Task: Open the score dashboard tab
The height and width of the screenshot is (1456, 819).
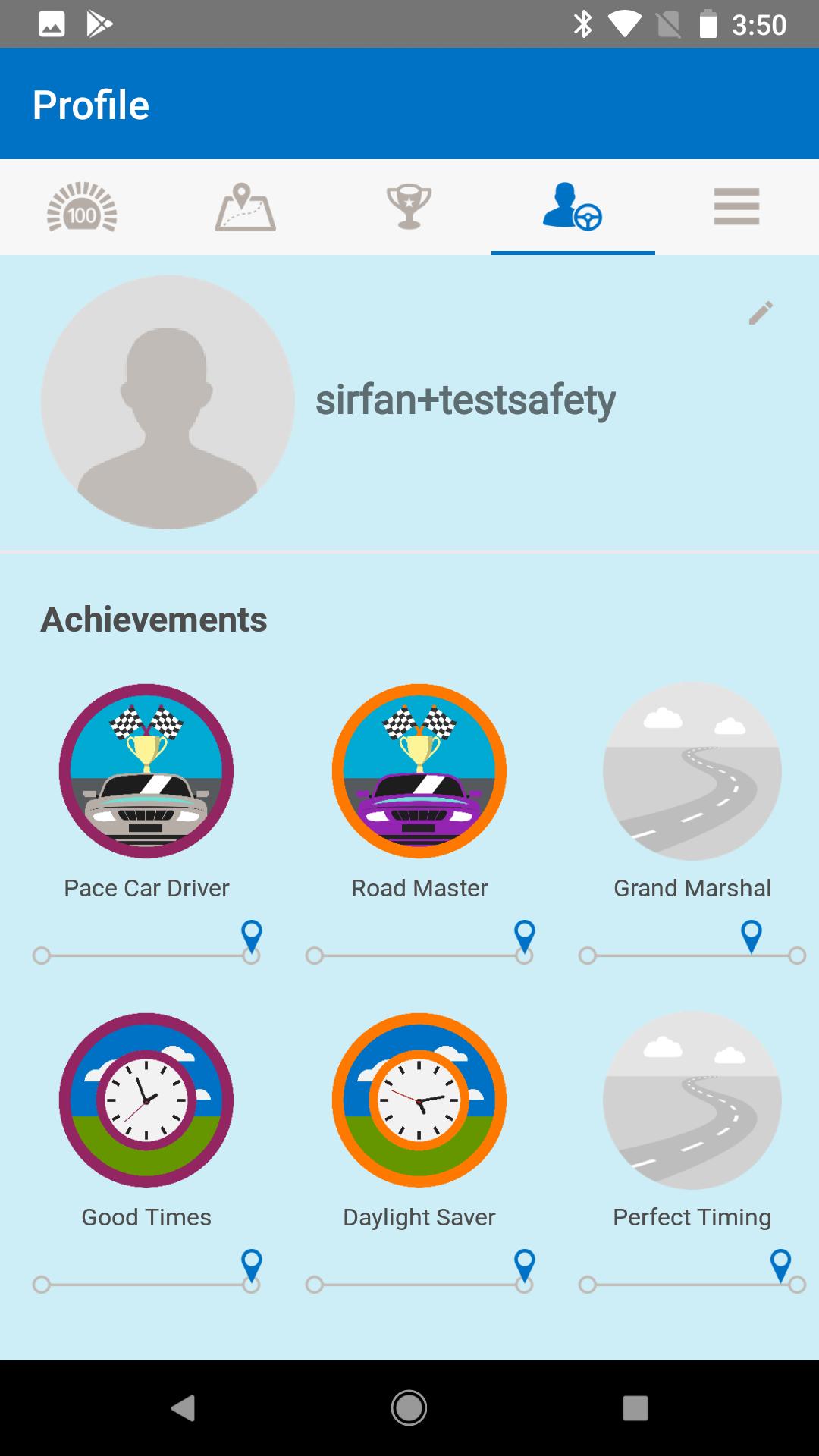Action: coord(82,207)
